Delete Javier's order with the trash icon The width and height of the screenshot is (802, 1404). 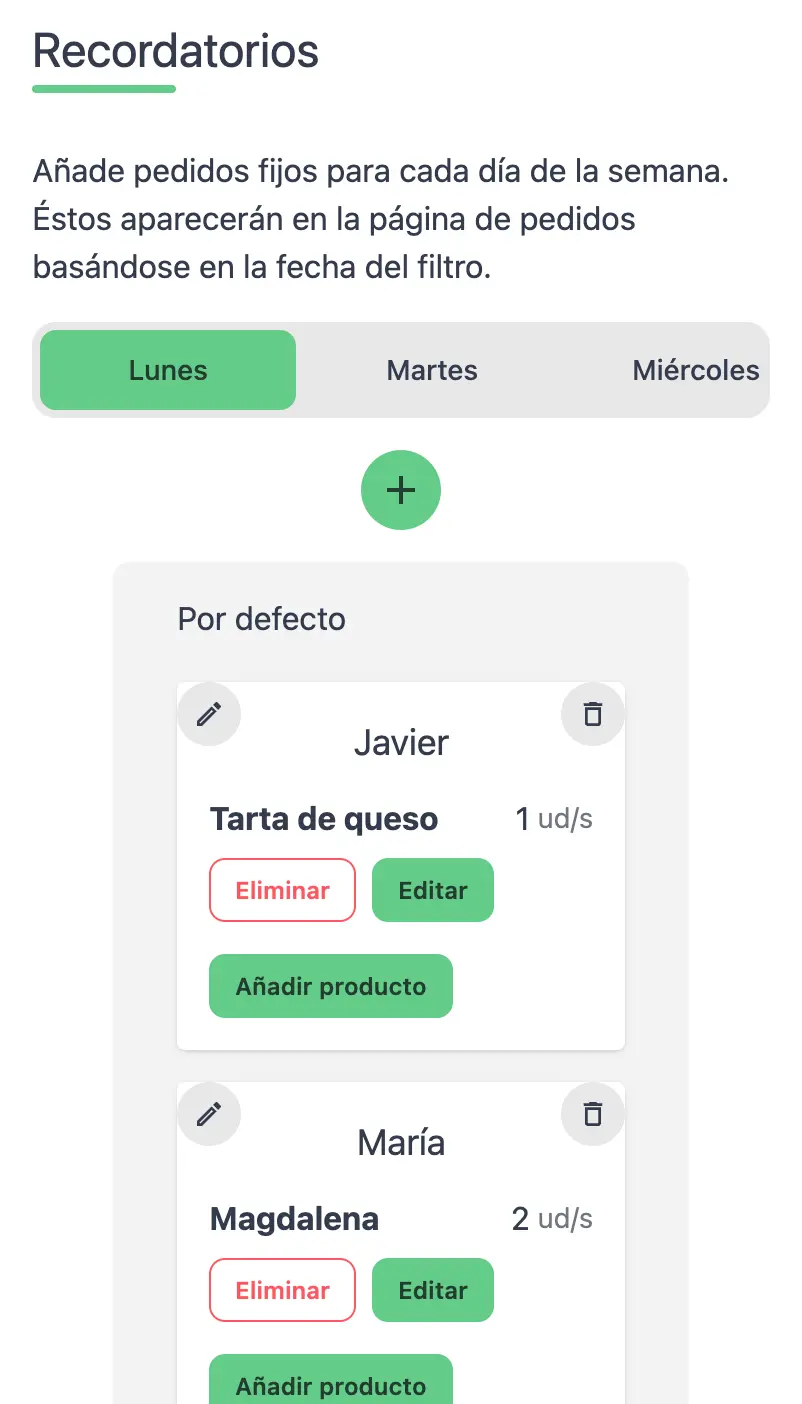click(593, 714)
